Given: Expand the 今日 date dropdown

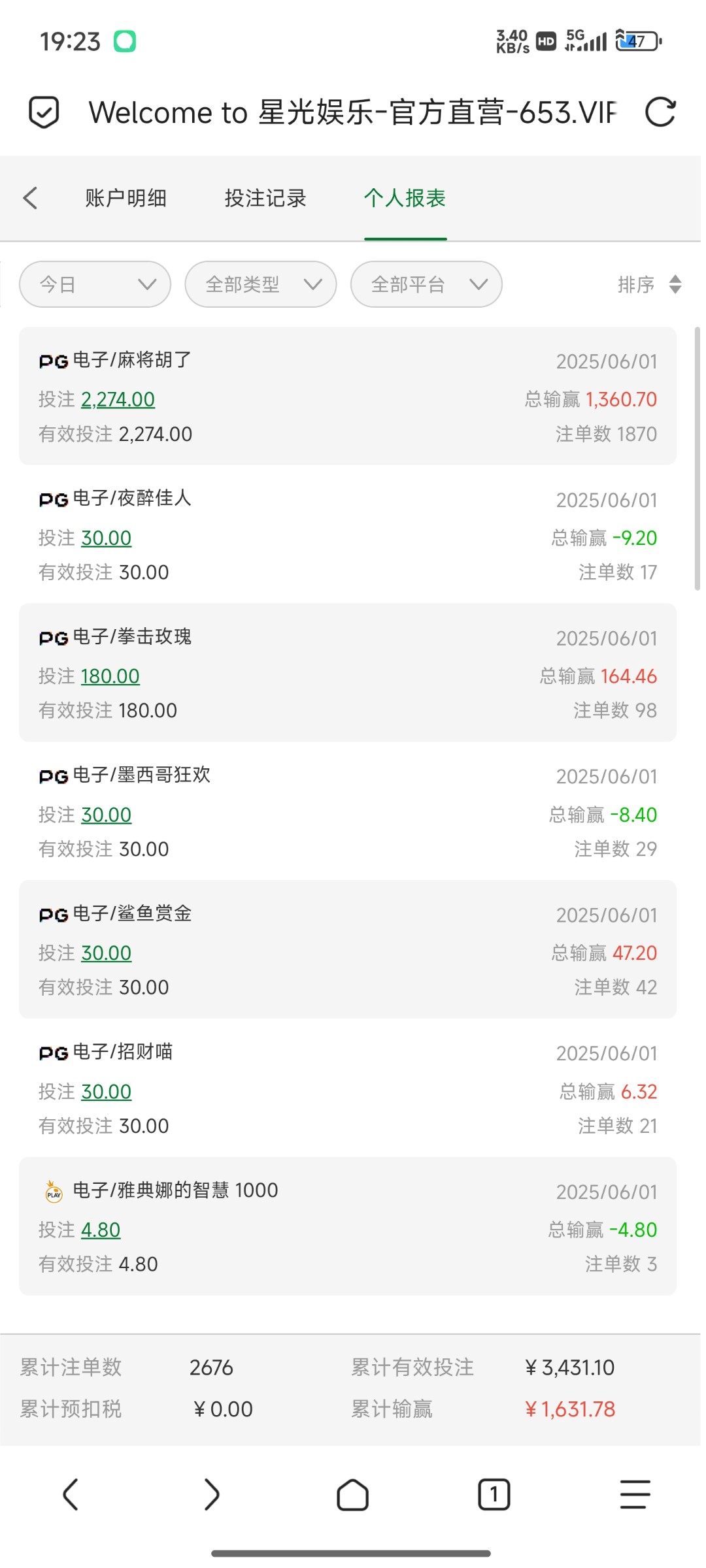Looking at the screenshot, I should (95, 284).
